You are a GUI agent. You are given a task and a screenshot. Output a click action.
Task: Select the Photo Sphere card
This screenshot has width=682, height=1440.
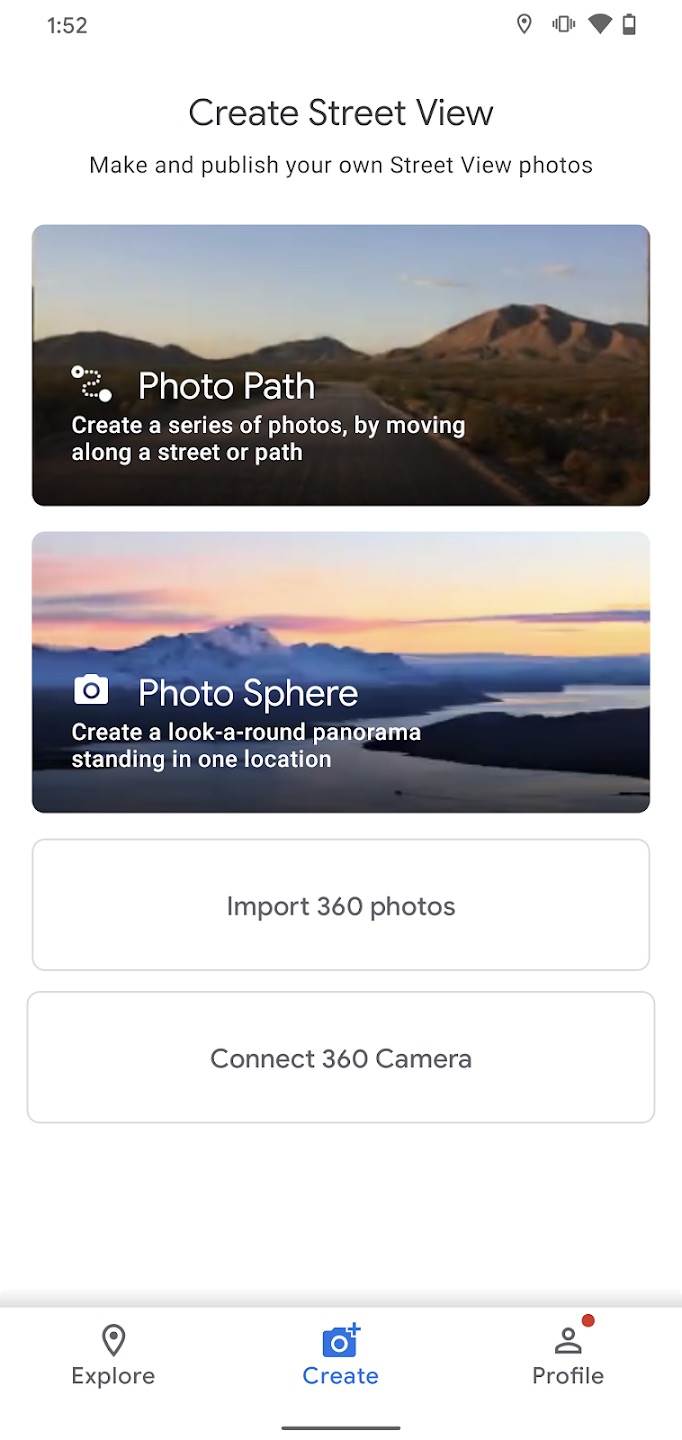(x=341, y=672)
